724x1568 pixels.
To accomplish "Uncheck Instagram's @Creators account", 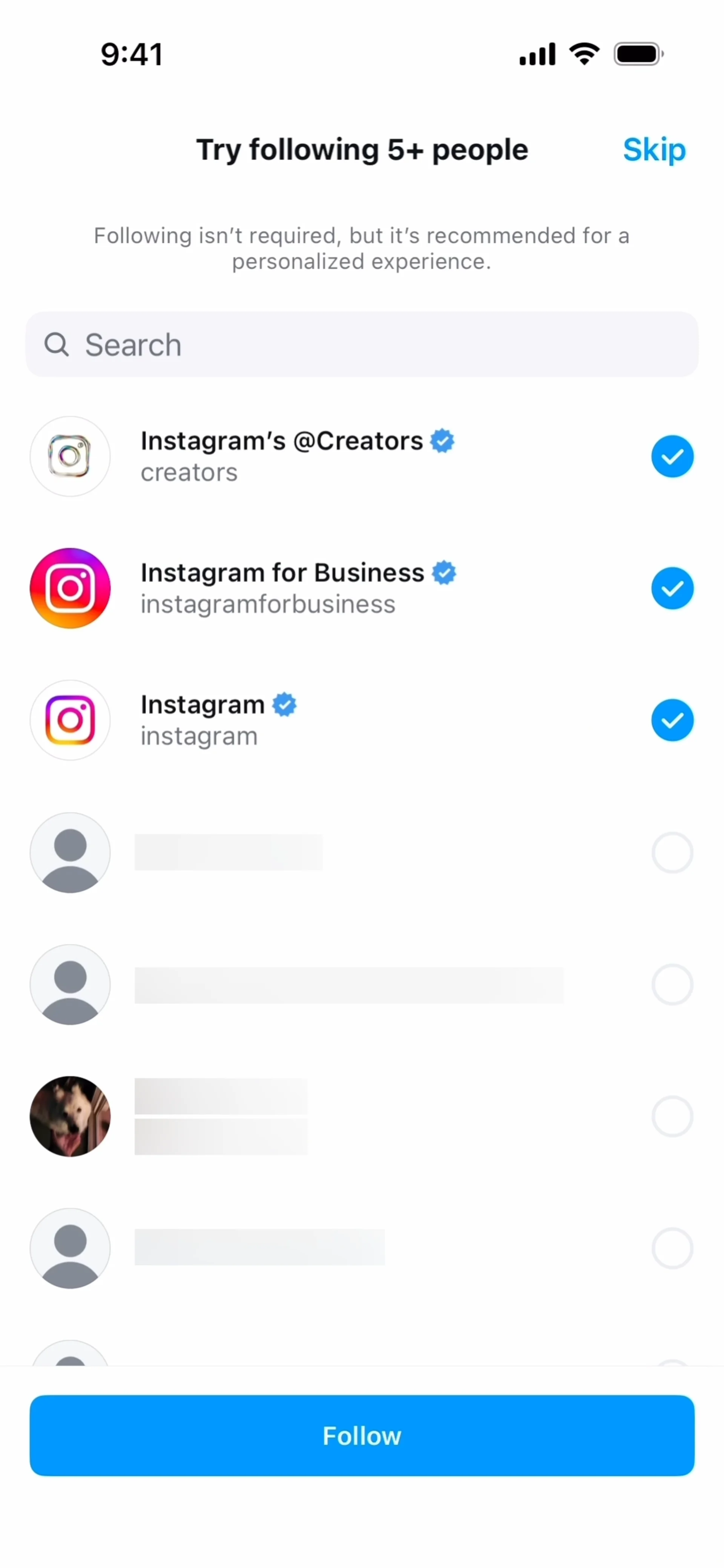I will [672, 457].
